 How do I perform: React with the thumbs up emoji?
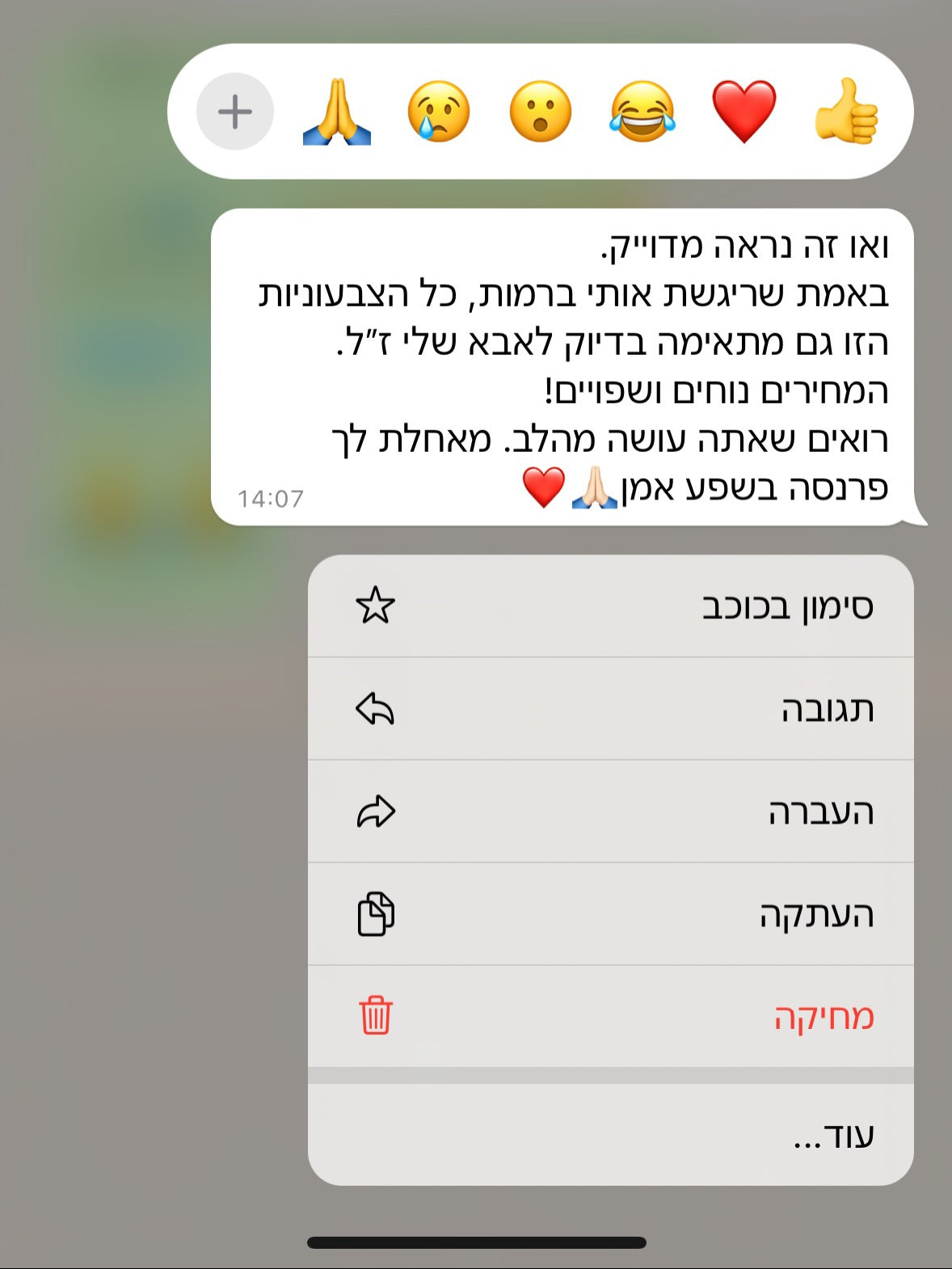coord(845,112)
